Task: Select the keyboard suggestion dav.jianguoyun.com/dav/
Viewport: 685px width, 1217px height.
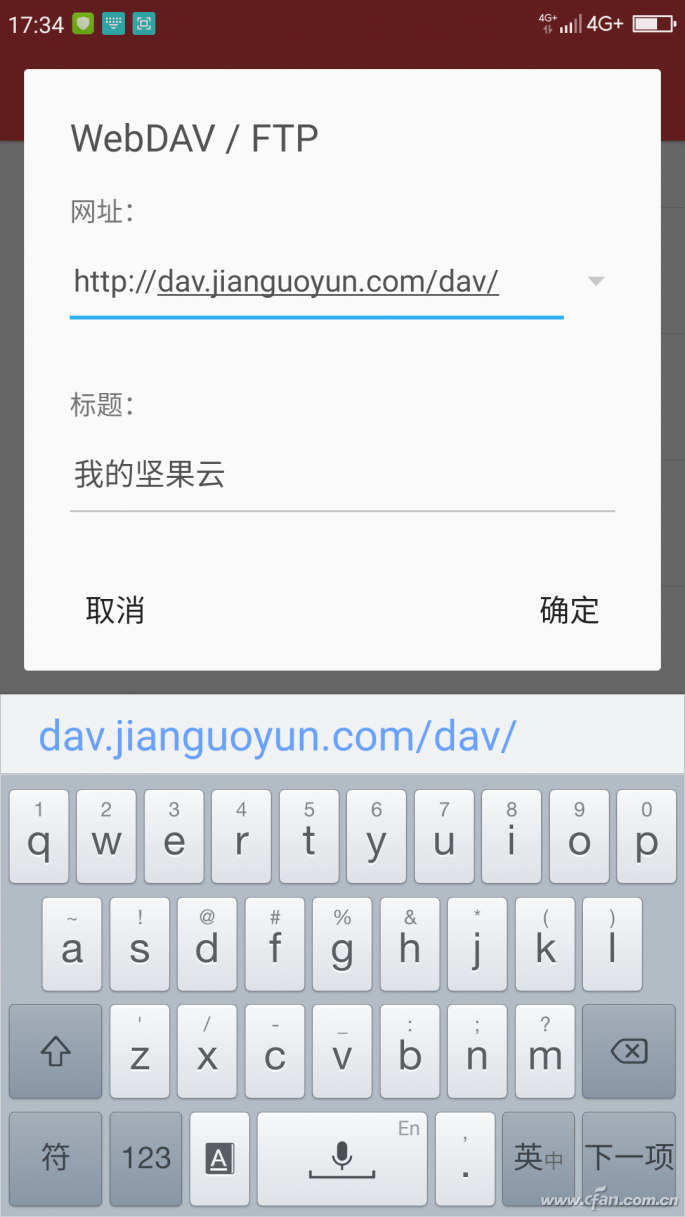Action: point(278,736)
